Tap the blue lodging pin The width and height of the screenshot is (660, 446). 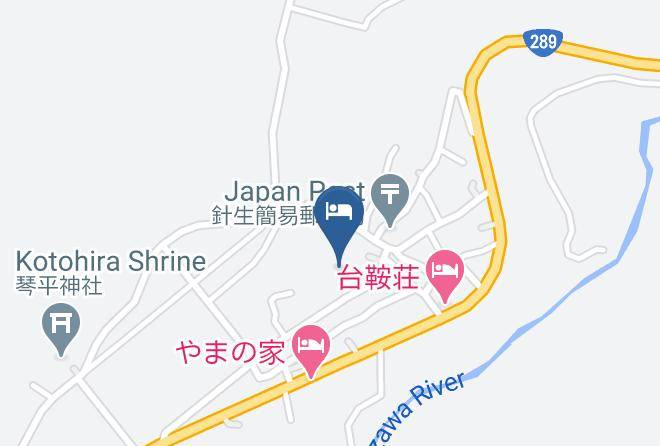(339, 215)
